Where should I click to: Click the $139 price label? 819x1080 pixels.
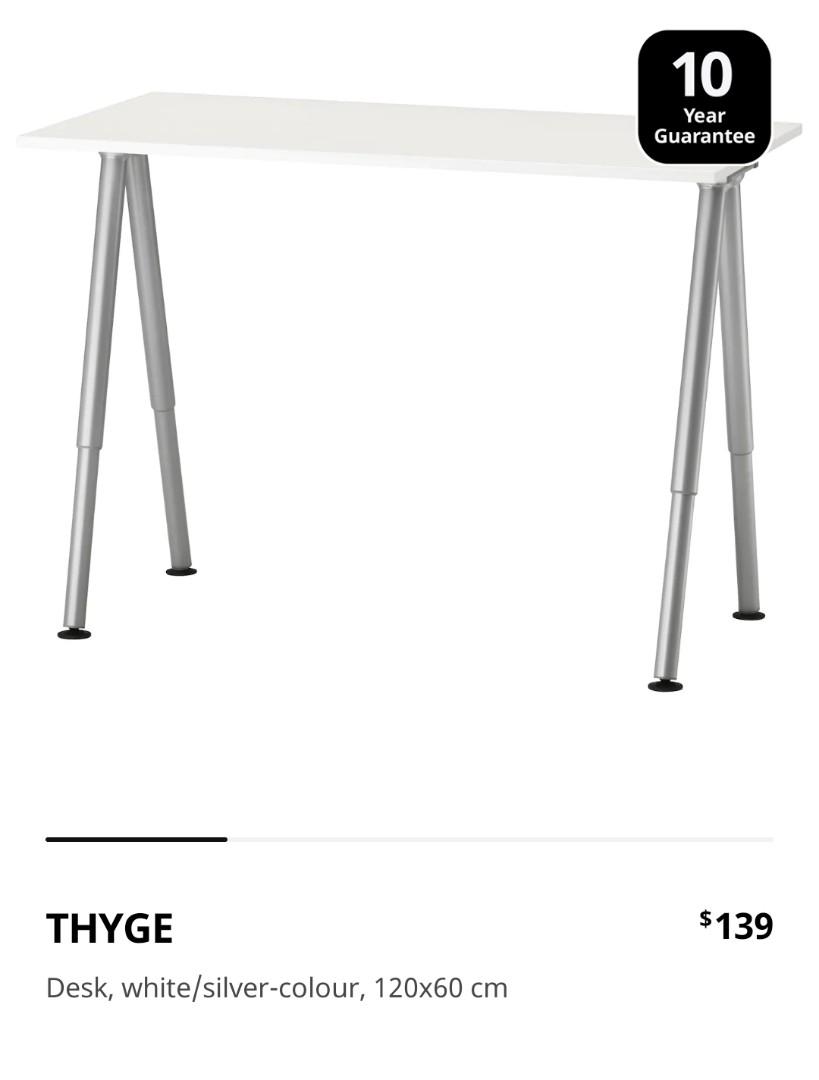(x=737, y=927)
